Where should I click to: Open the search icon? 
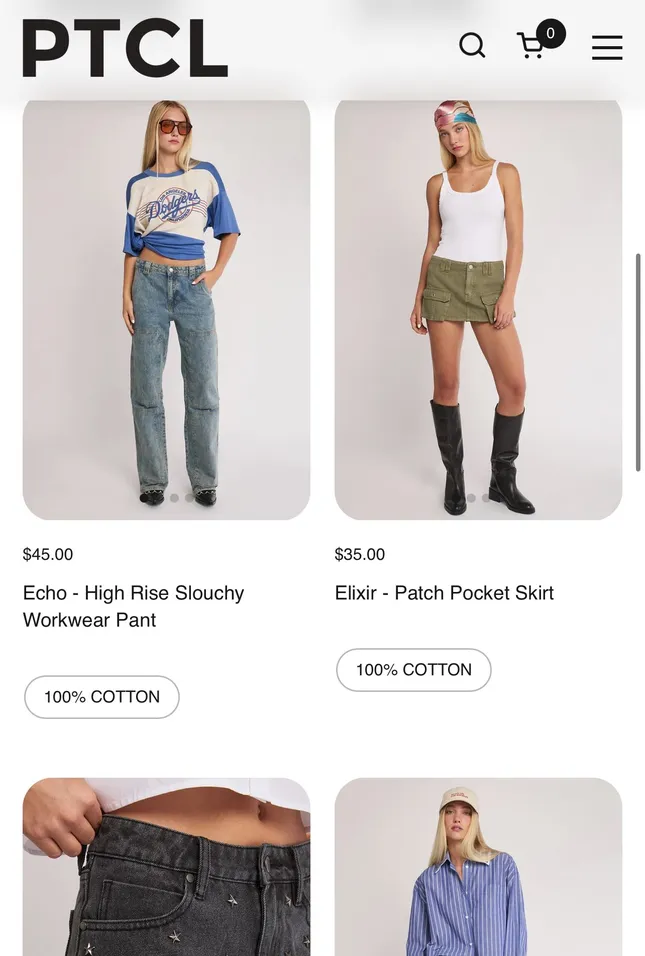pos(472,46)
